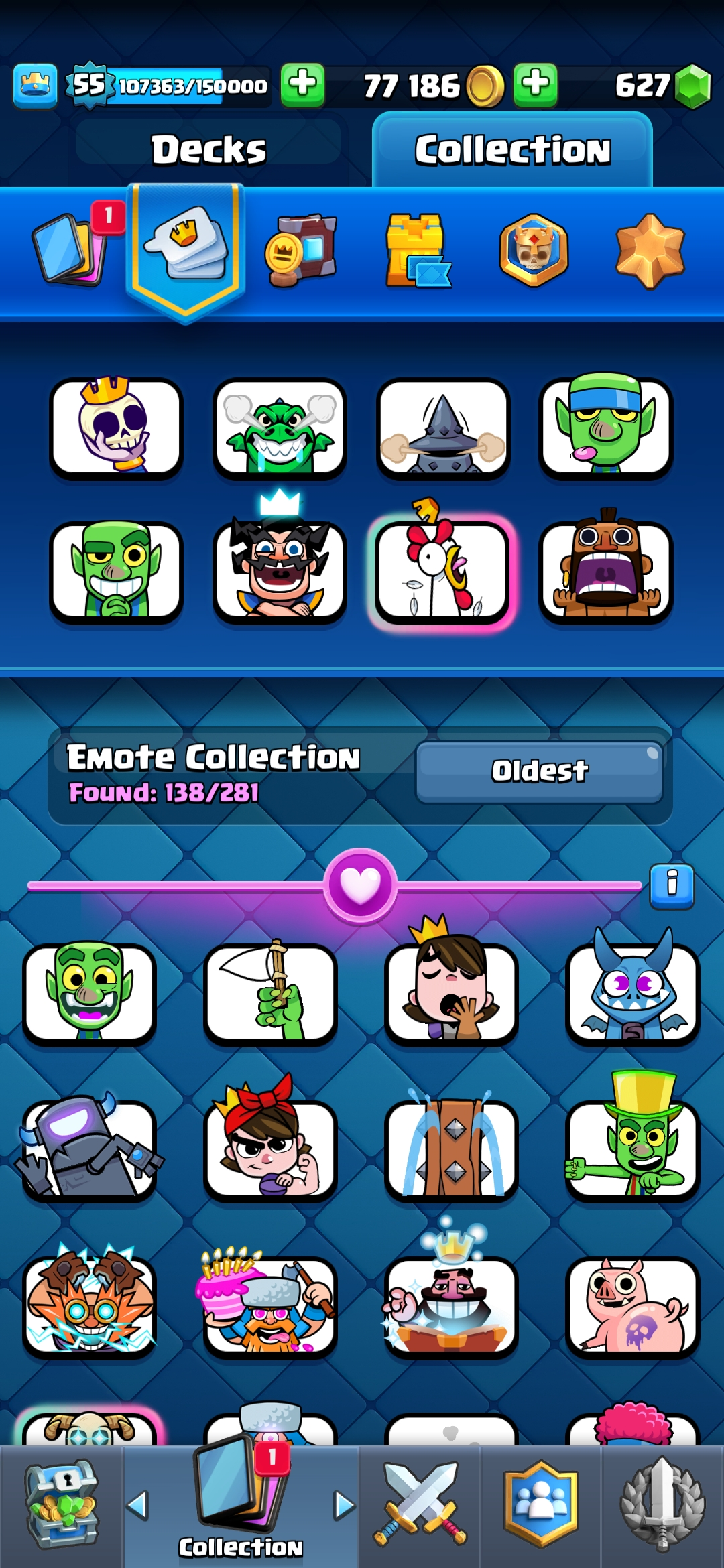The height and width of the screenshot is (1568, 724).
Task: Pick the pig emote with purple skull
Action: (632, 1307)
